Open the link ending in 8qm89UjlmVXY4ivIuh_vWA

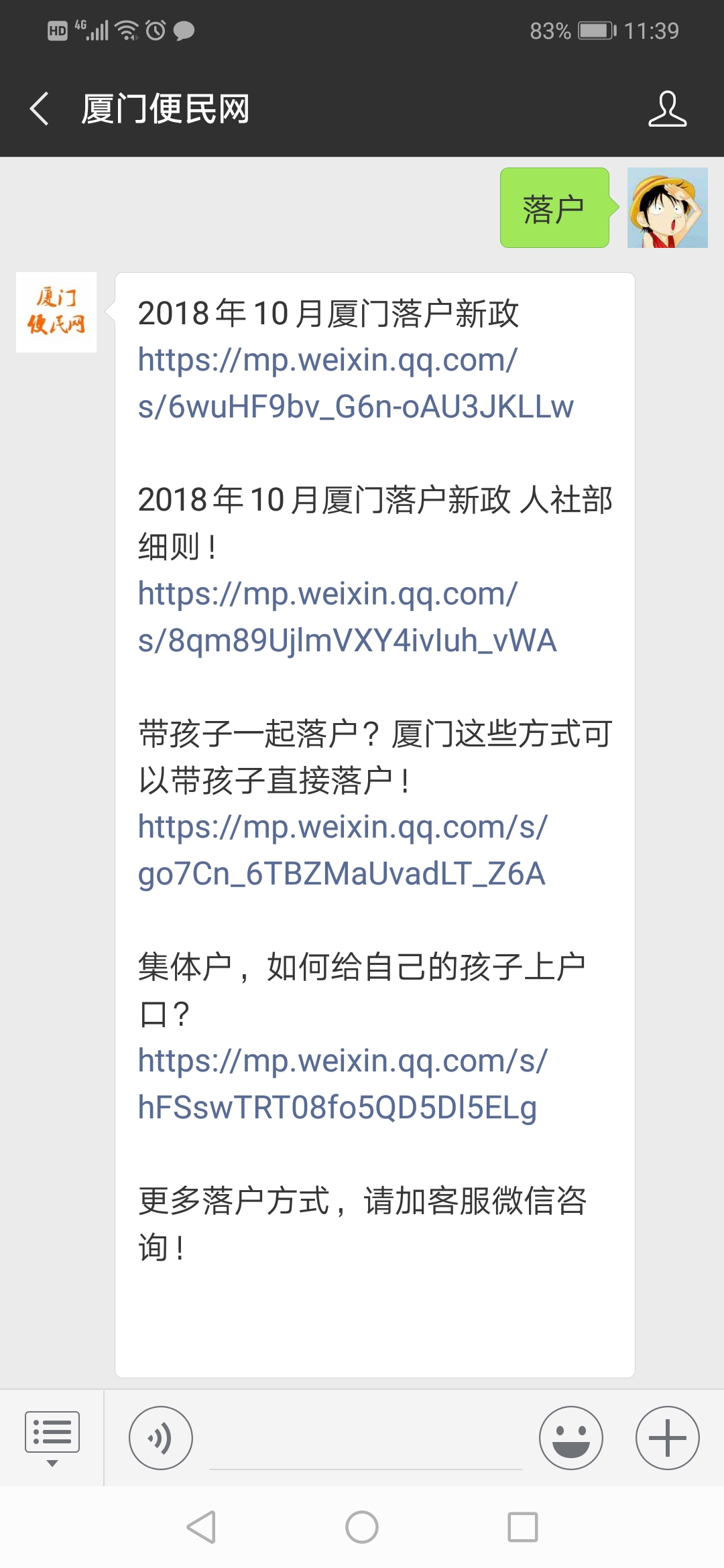pos(347,617)
